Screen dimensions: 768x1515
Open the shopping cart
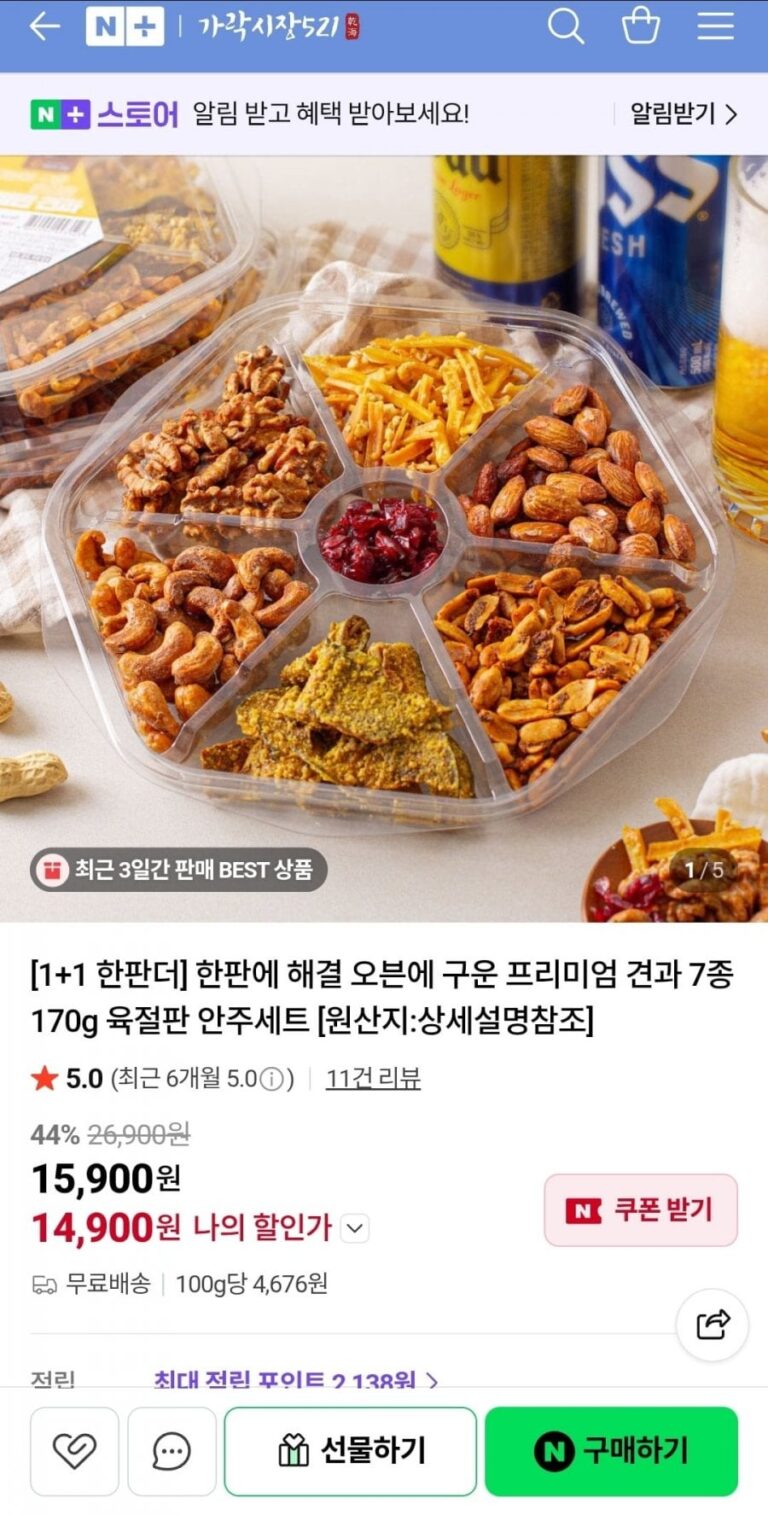(641, 27)
